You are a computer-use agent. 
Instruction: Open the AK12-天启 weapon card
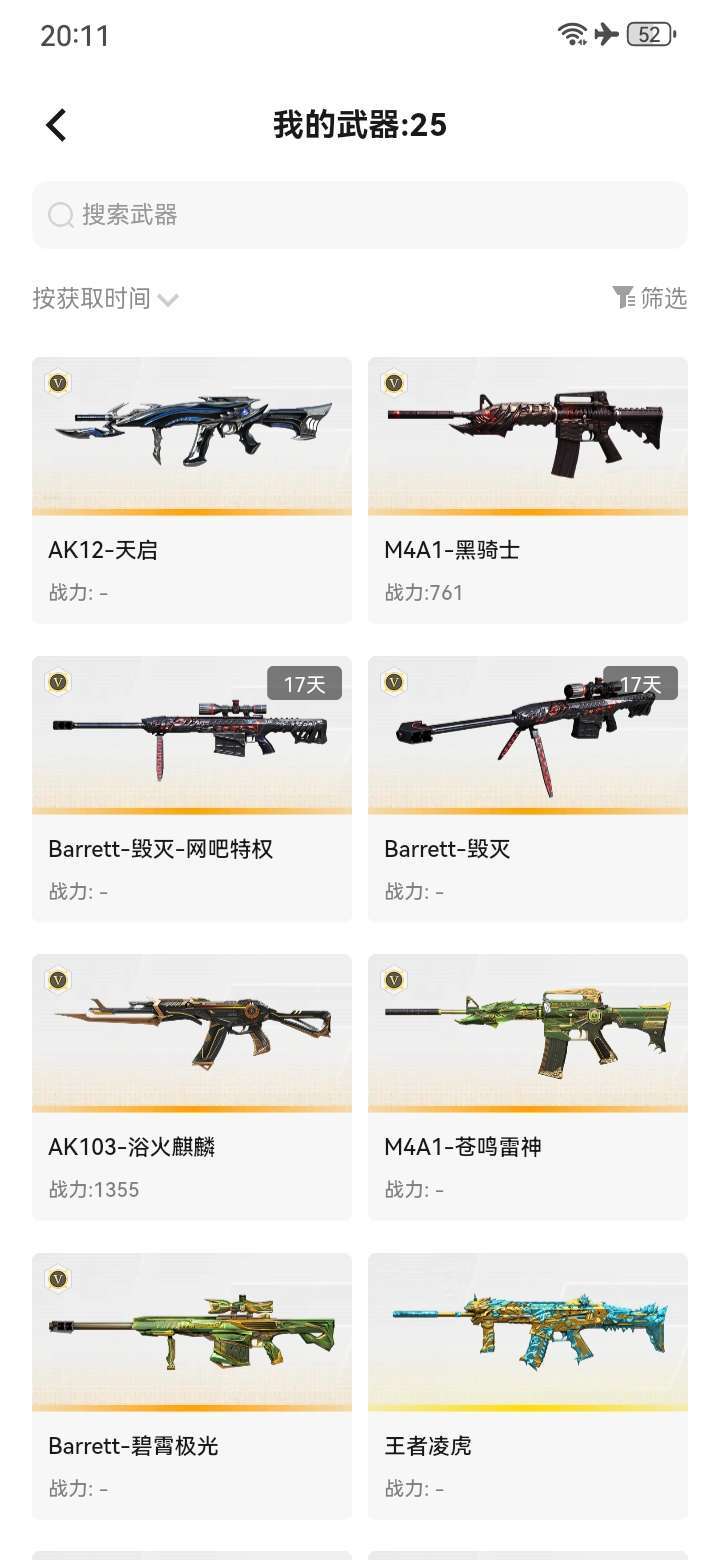192,490
